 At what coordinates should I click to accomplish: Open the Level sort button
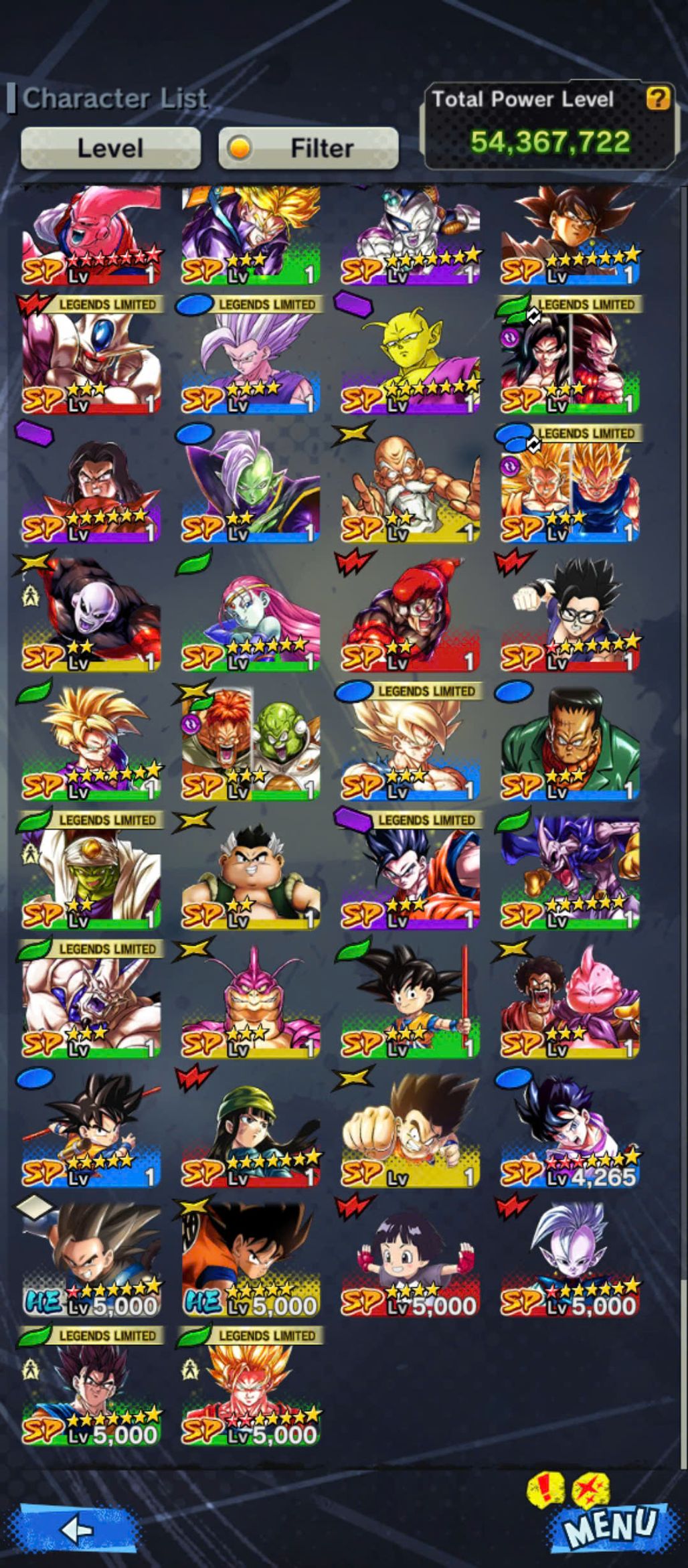[110, 148]
